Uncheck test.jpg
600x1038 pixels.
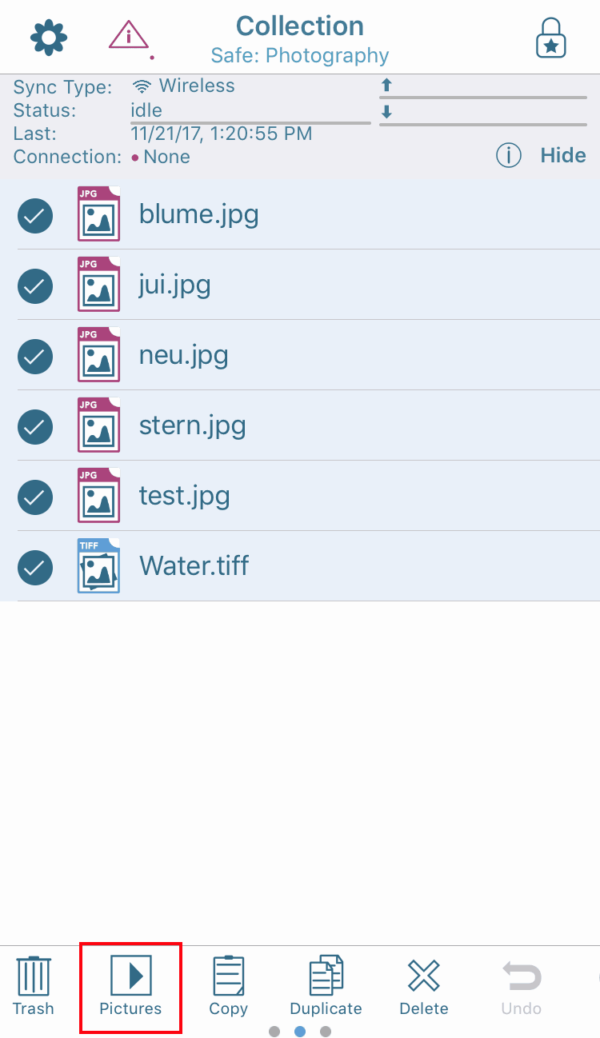click(x=35, y=496)
